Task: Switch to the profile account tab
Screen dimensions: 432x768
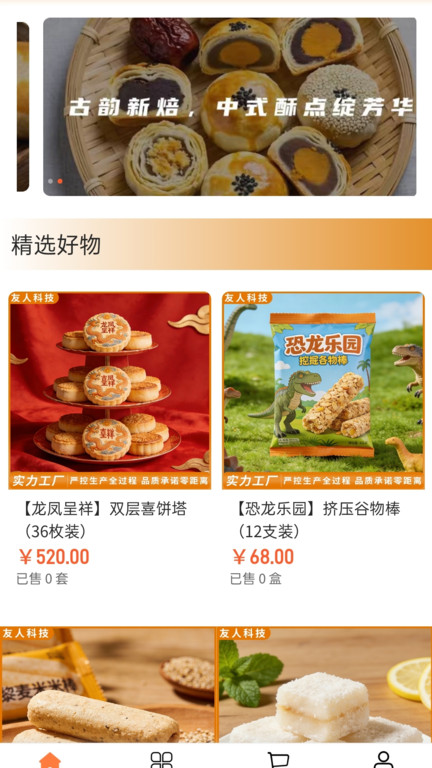Action: pos(384,760)
